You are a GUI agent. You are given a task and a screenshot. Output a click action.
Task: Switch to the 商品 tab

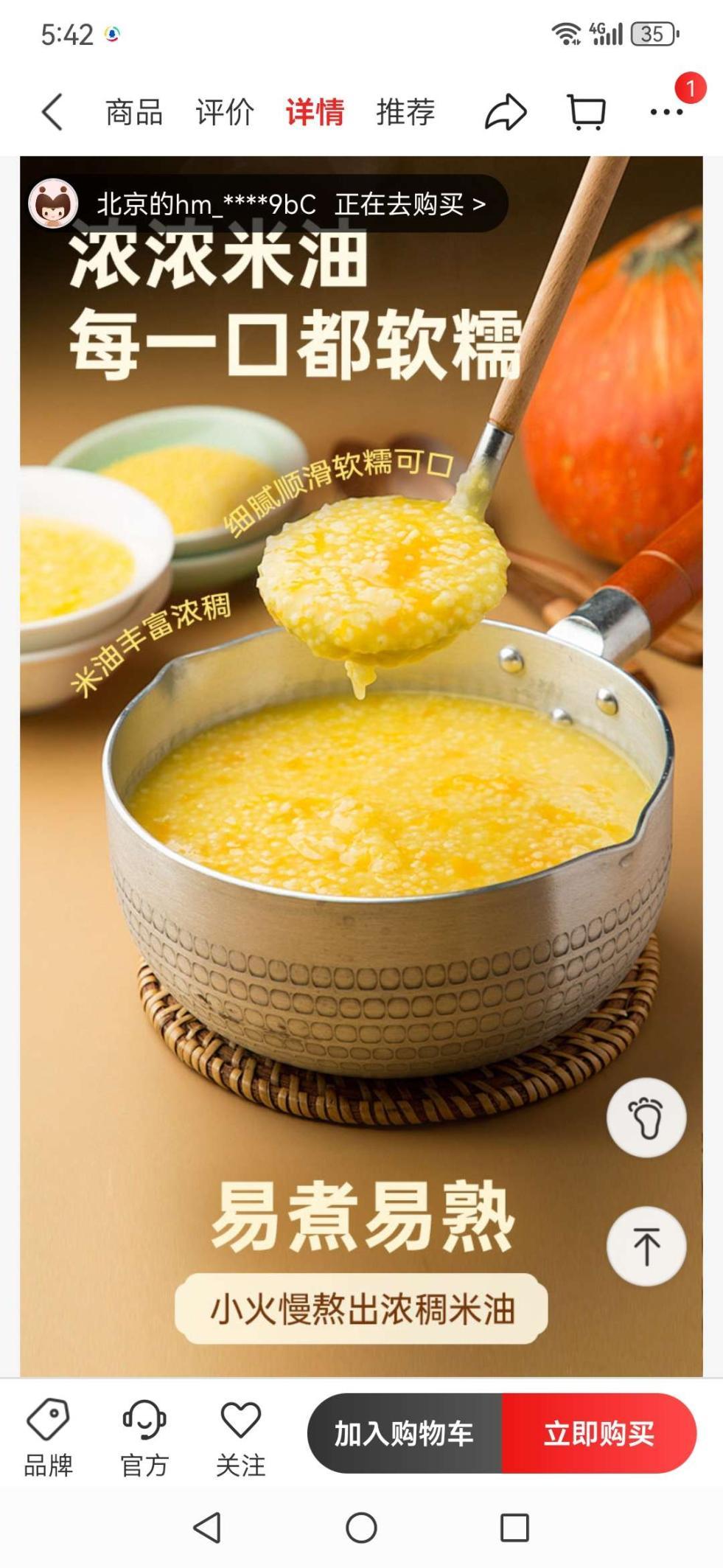coord(133,112)
